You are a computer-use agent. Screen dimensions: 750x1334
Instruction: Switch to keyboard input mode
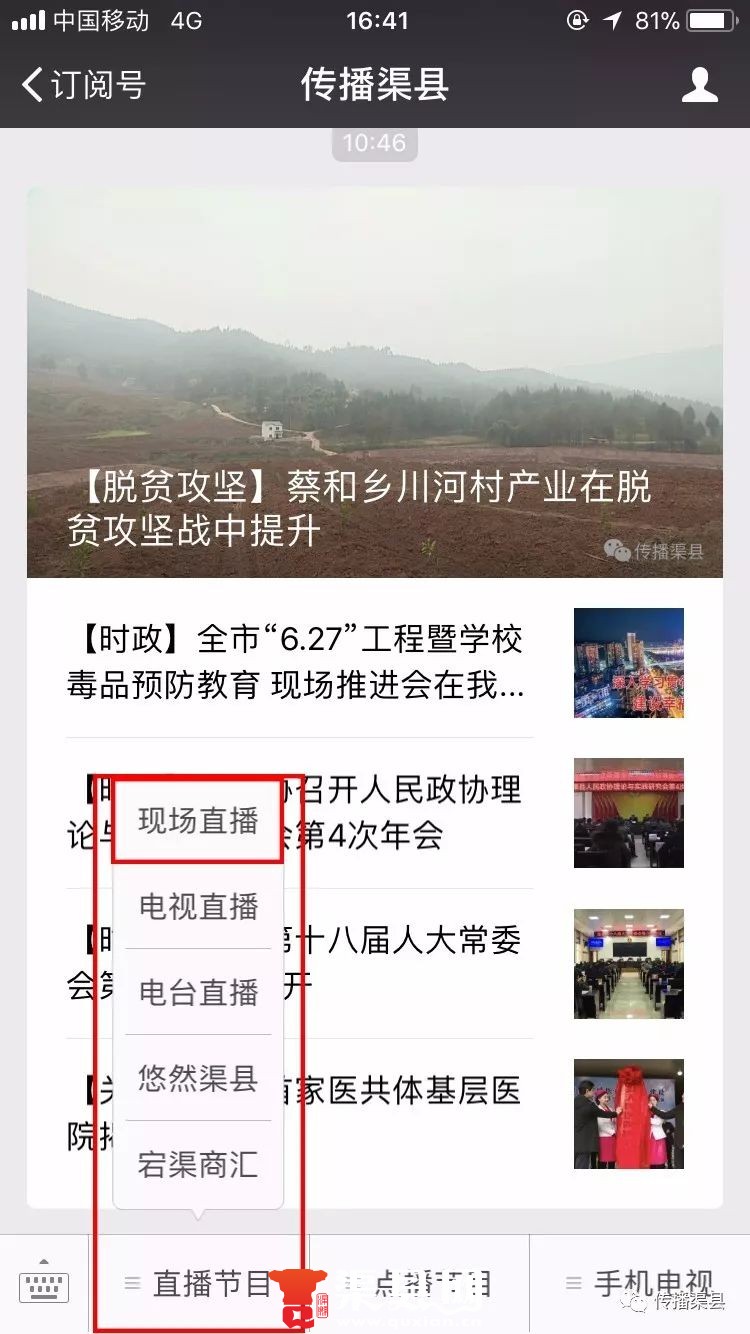click(44, 1285)
